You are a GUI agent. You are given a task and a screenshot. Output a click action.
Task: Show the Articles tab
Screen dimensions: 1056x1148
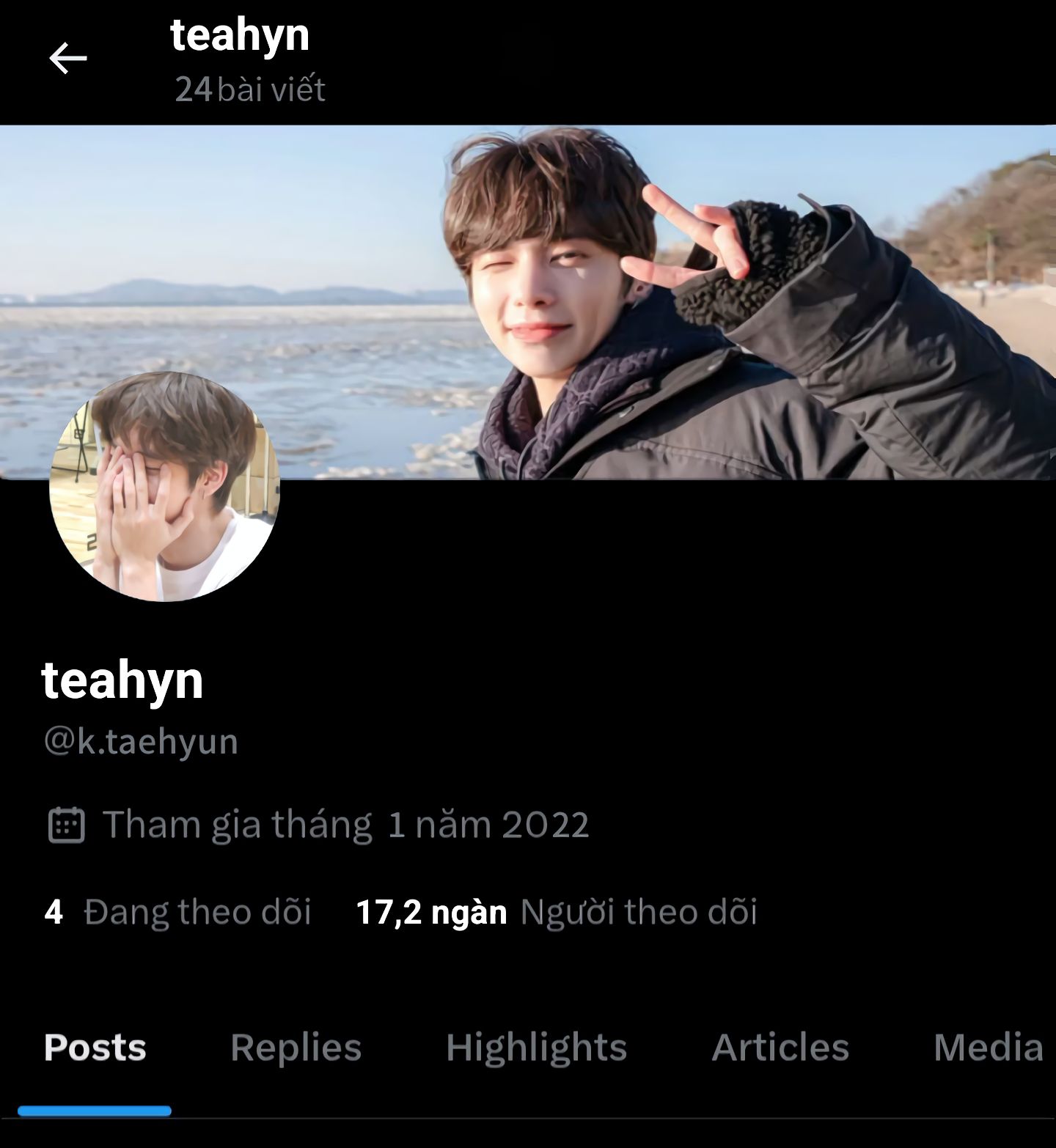tap(780, 1048)
